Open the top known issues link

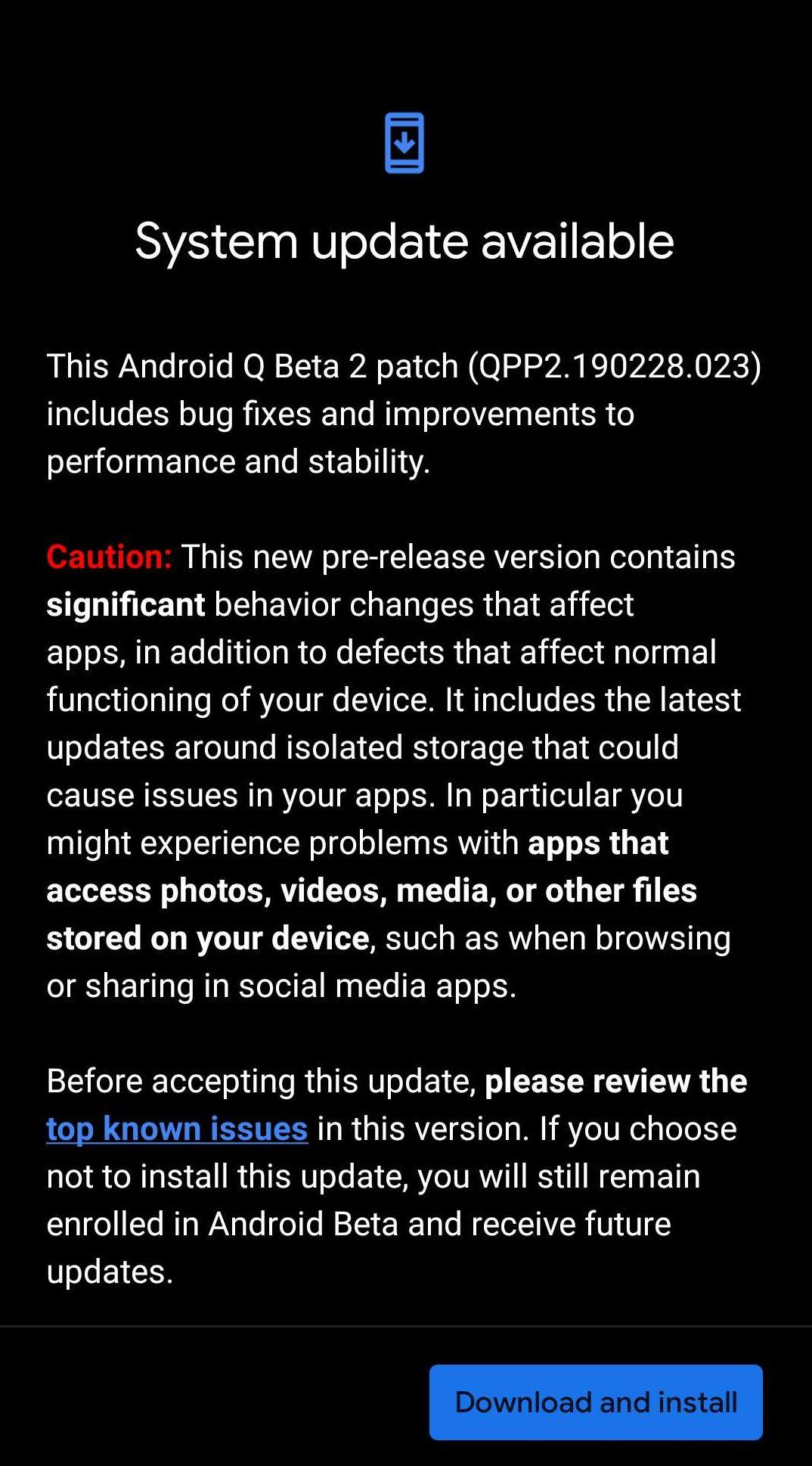[x=177, y=1129]
